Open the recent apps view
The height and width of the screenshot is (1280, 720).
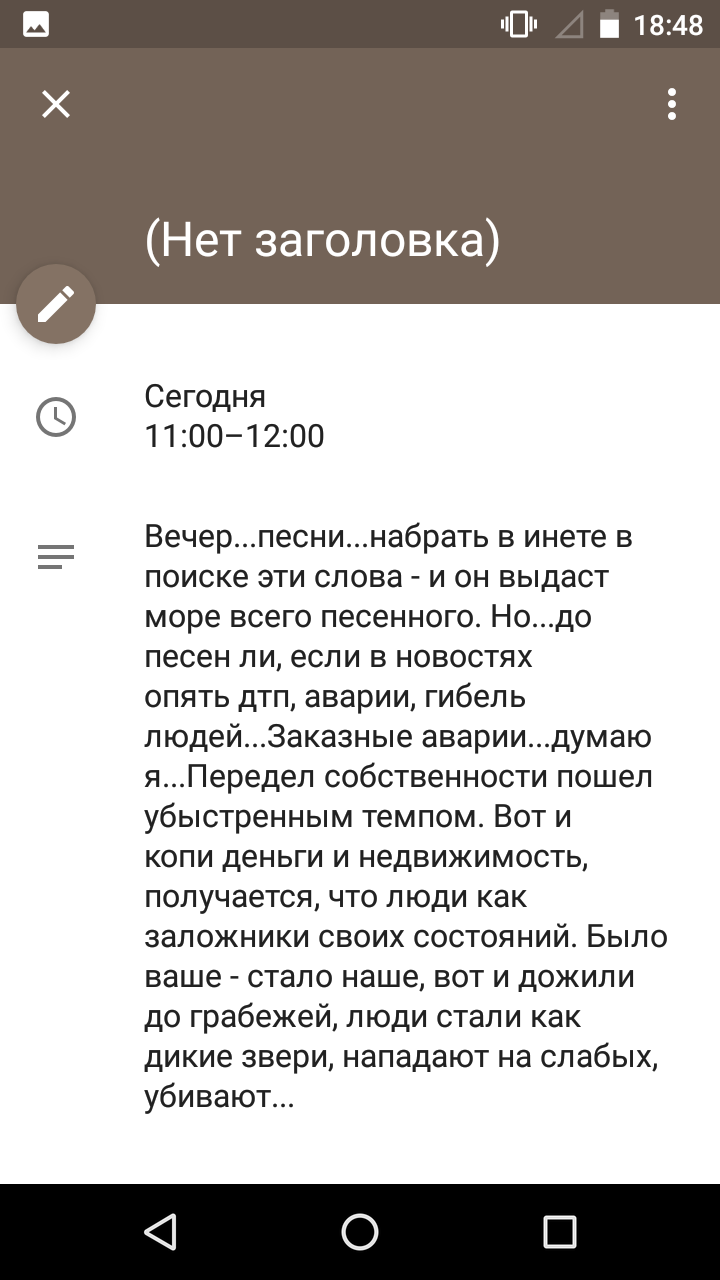coord(560,1232)
